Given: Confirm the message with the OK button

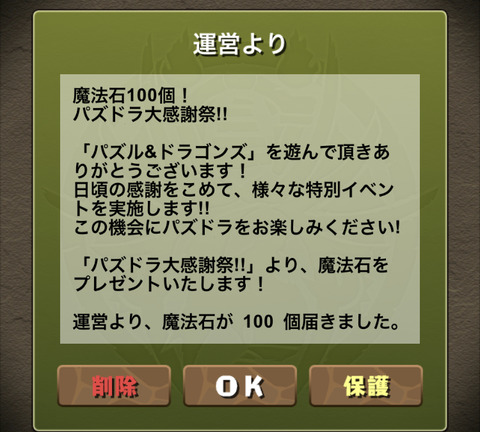Looking at the screenshot, I should [x=240, y=386].
